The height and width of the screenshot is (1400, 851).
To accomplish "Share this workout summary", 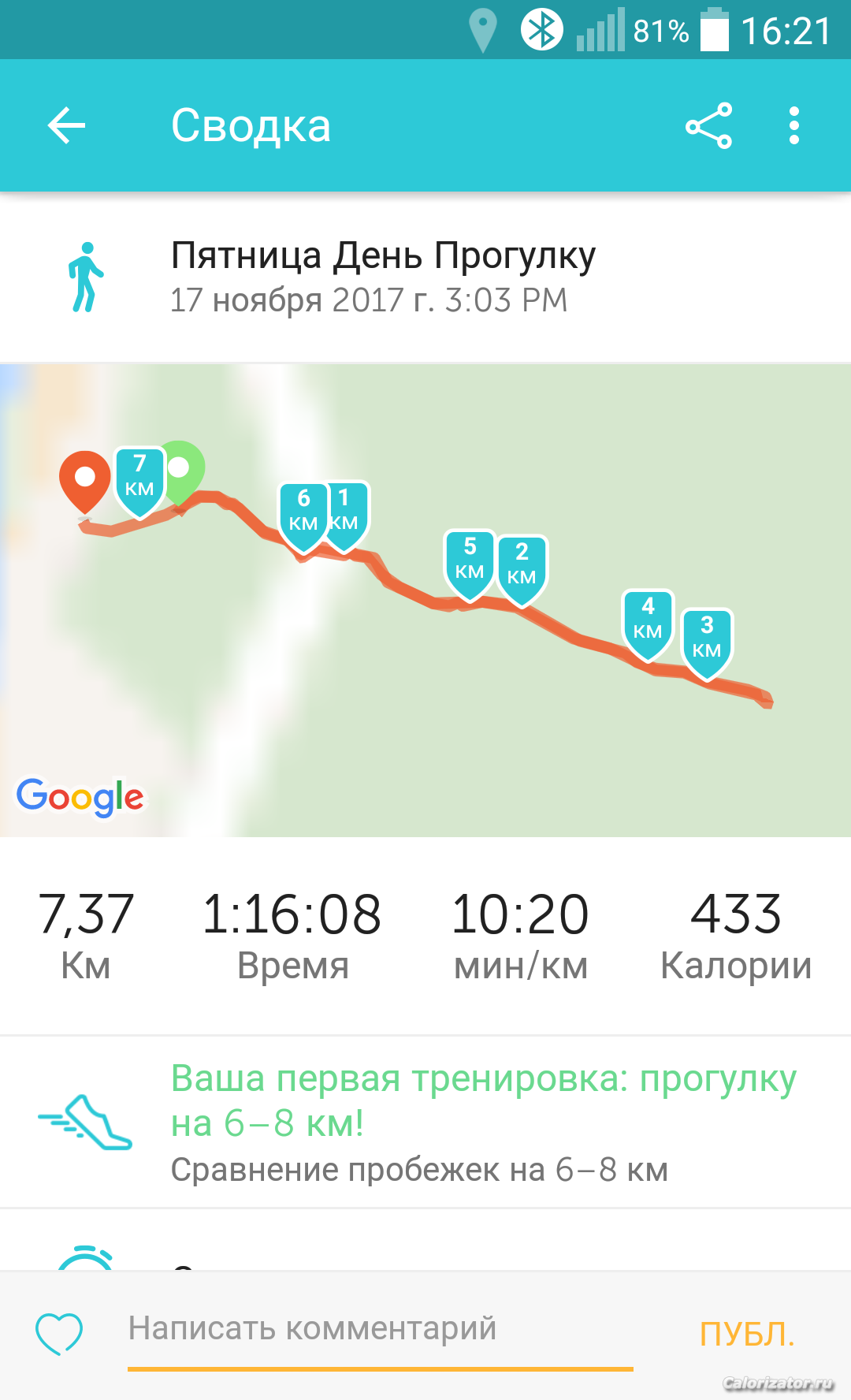I will [708, 126].
